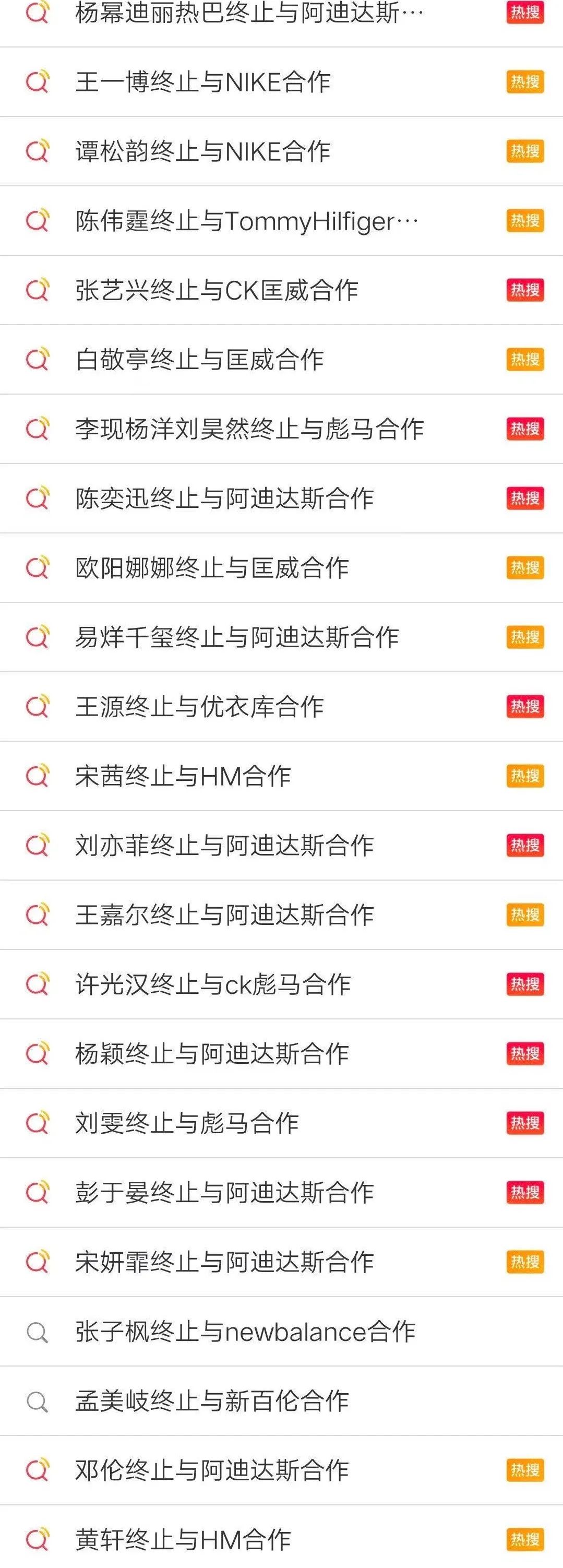Click the orange 热搜 badge beside 王源 entry
563x1568 pixels.
(525, 706)
